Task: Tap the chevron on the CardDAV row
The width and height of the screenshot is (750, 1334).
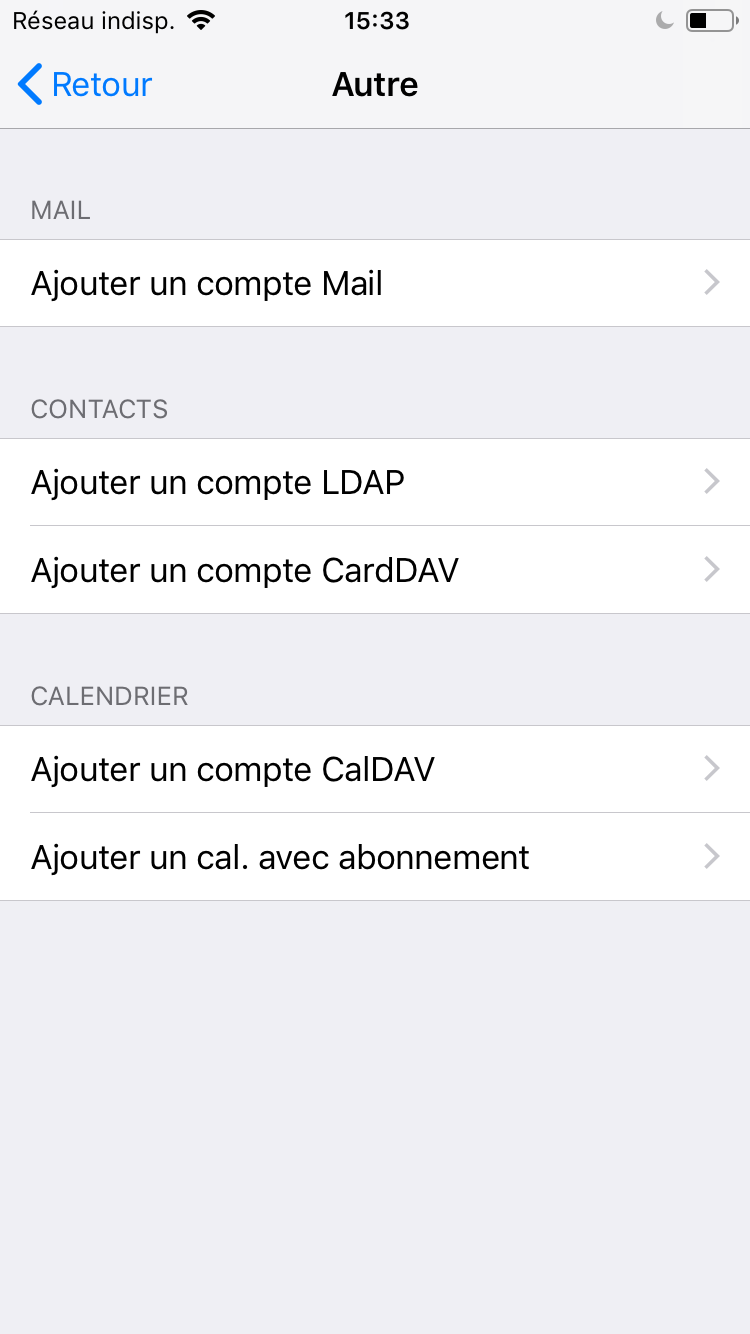Action: click(x=711, y=569)
